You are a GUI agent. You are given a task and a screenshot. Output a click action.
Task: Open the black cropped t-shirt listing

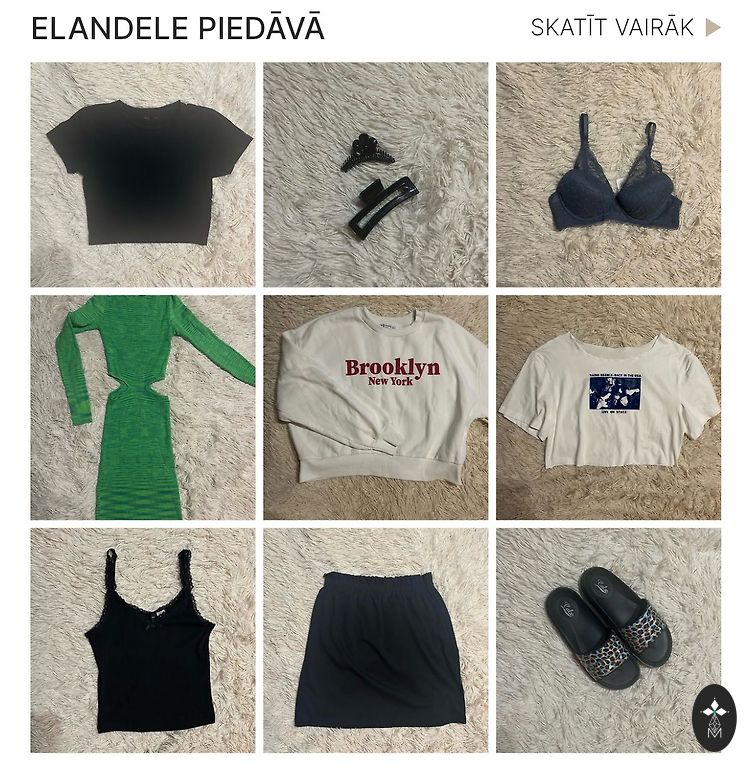click(x=143, y=175)
